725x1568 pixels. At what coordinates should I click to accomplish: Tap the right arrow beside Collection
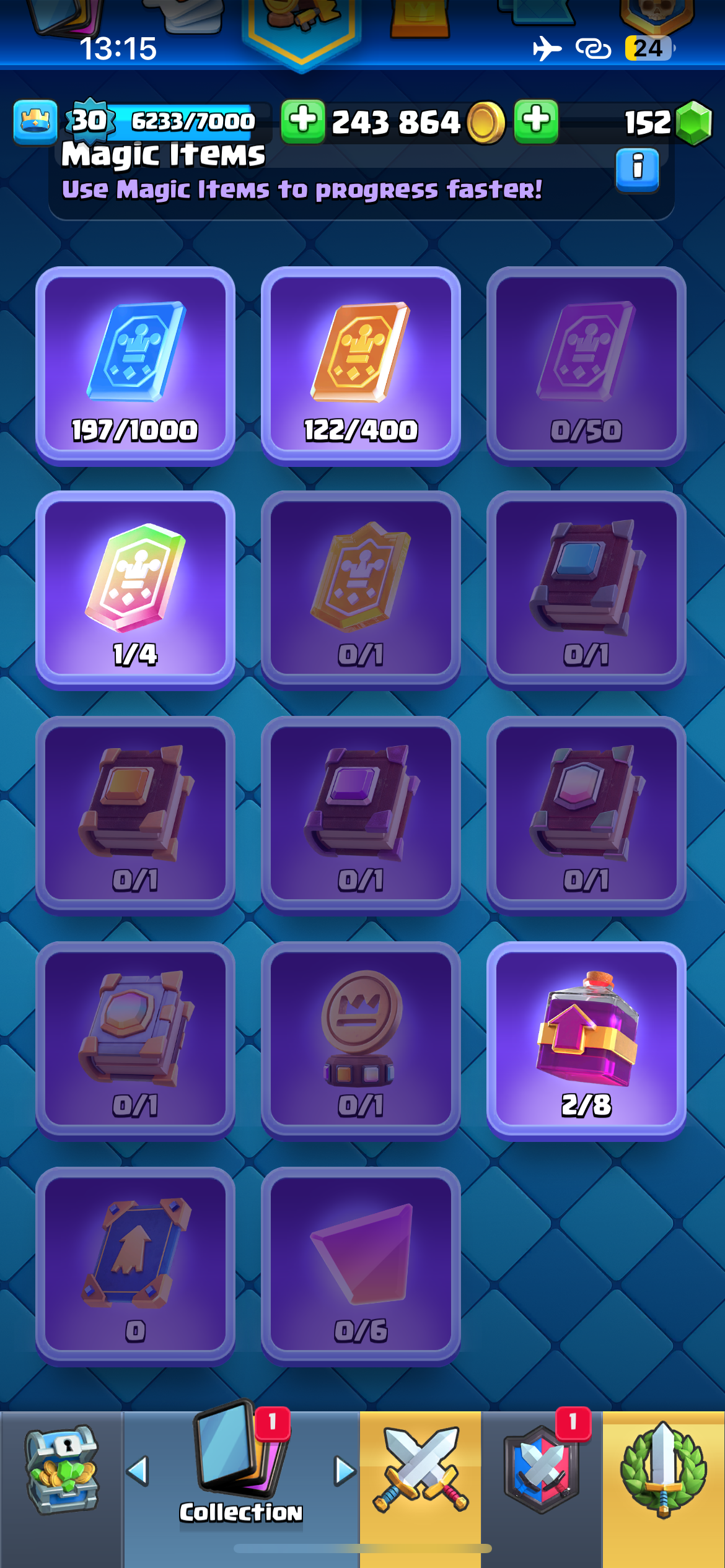tap(345, 1471)
